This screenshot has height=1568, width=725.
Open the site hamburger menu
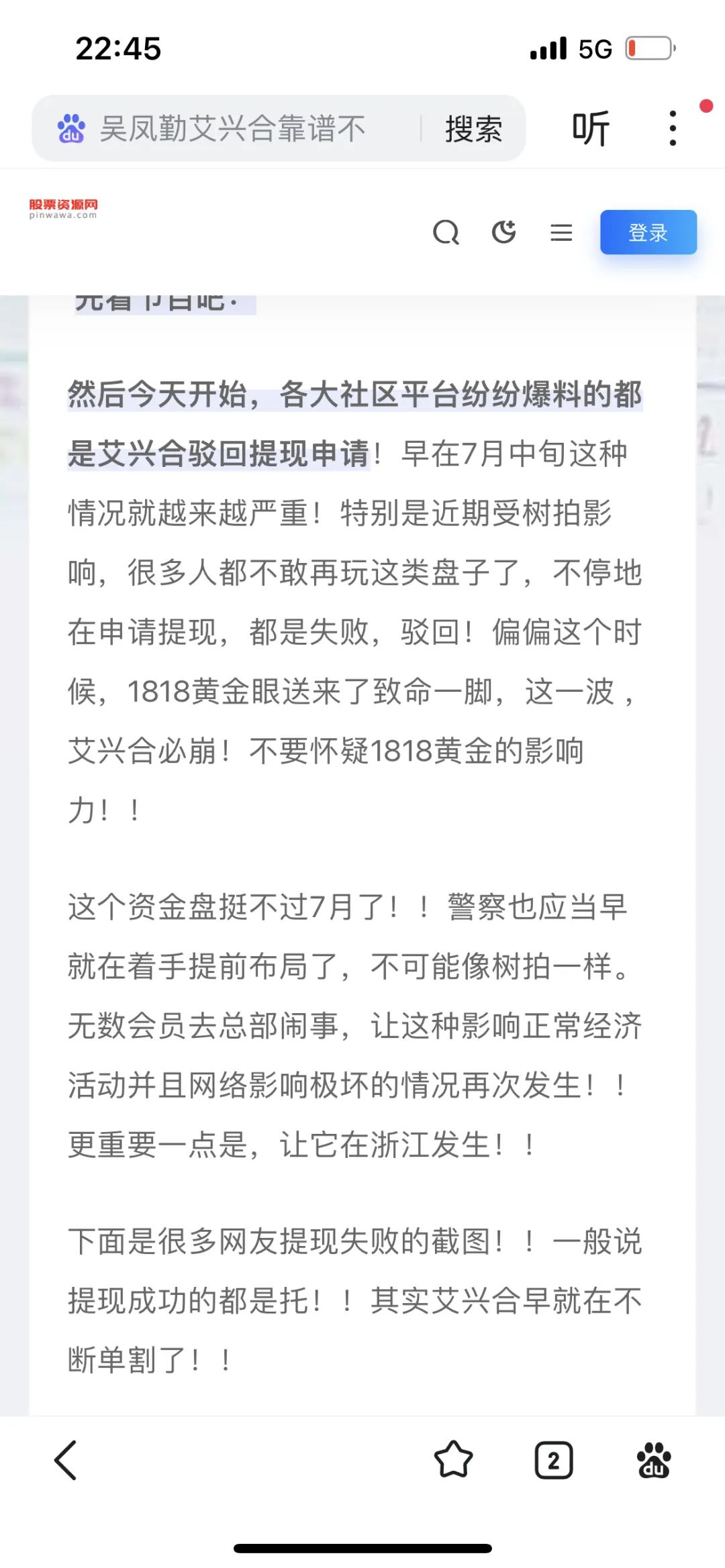[561, 233]
